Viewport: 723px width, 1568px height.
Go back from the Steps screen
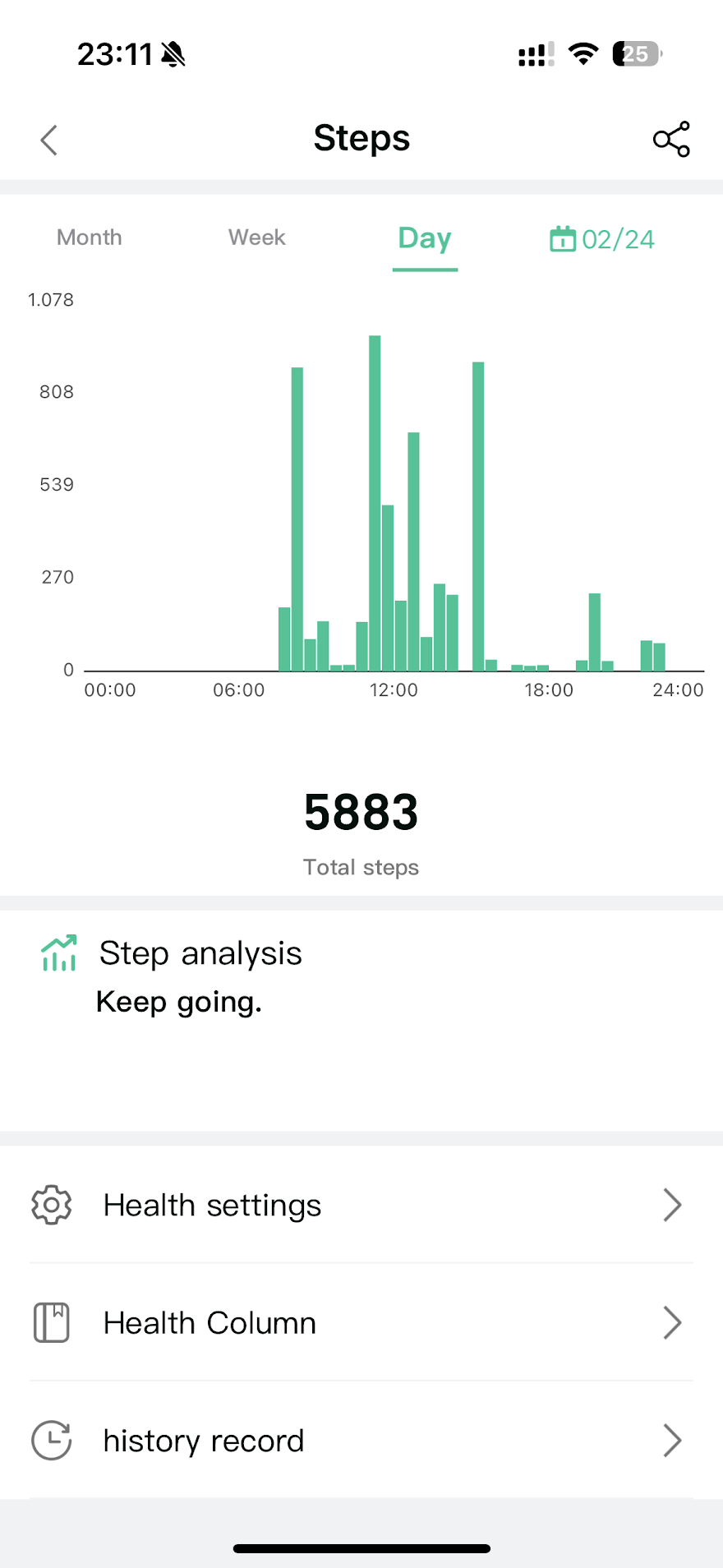[49, 140]
